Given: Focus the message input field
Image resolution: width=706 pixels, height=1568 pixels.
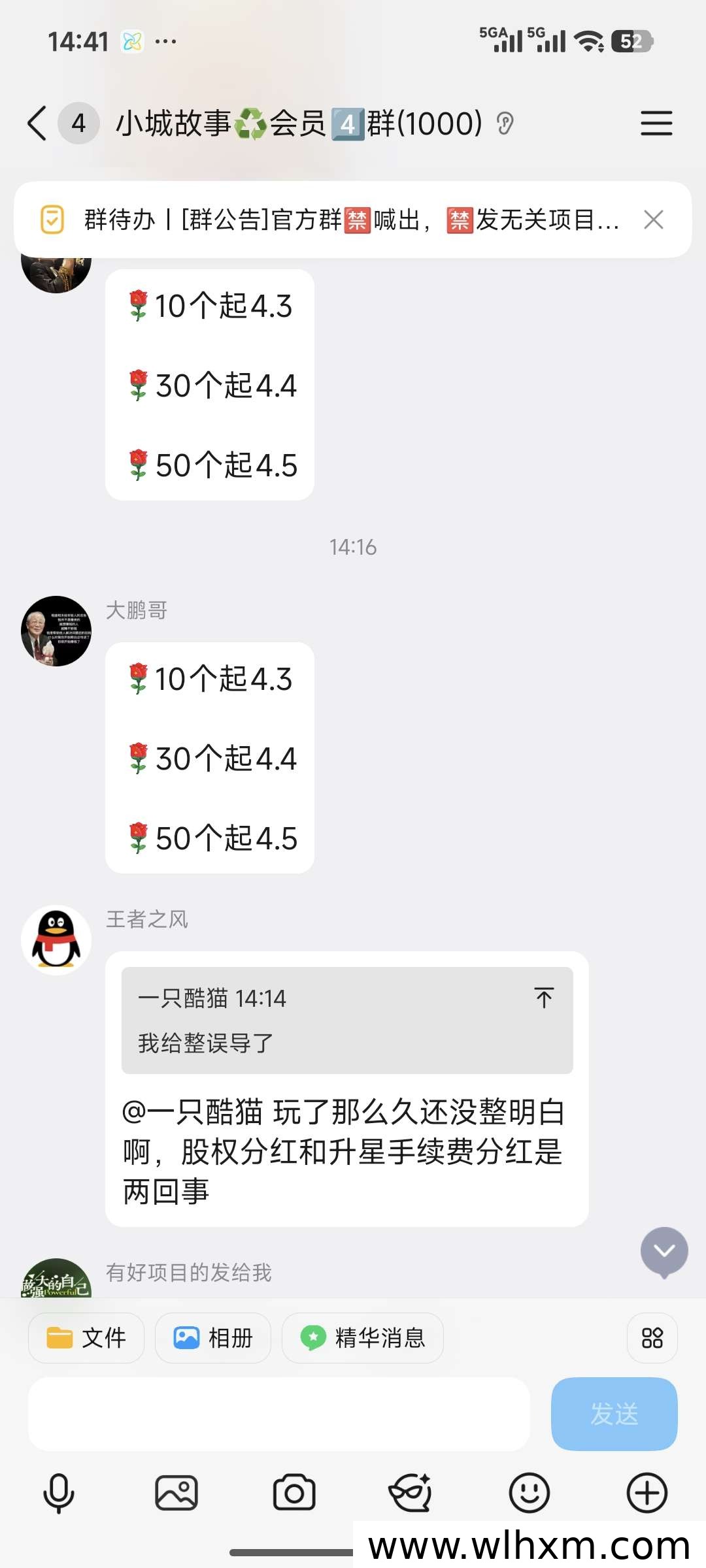Looking at the screenshot, I should tap(278, 1414).
